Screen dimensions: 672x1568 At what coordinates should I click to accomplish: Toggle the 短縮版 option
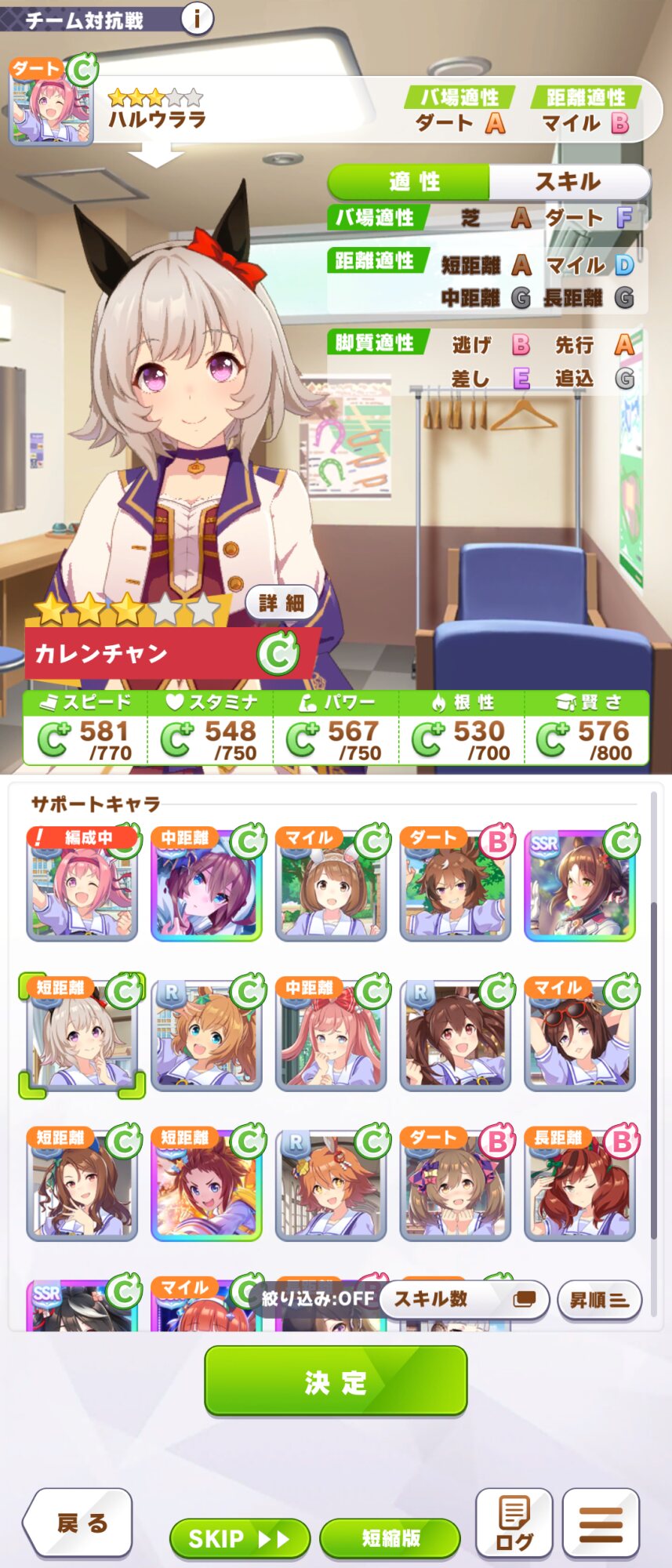coord(390,1538)
